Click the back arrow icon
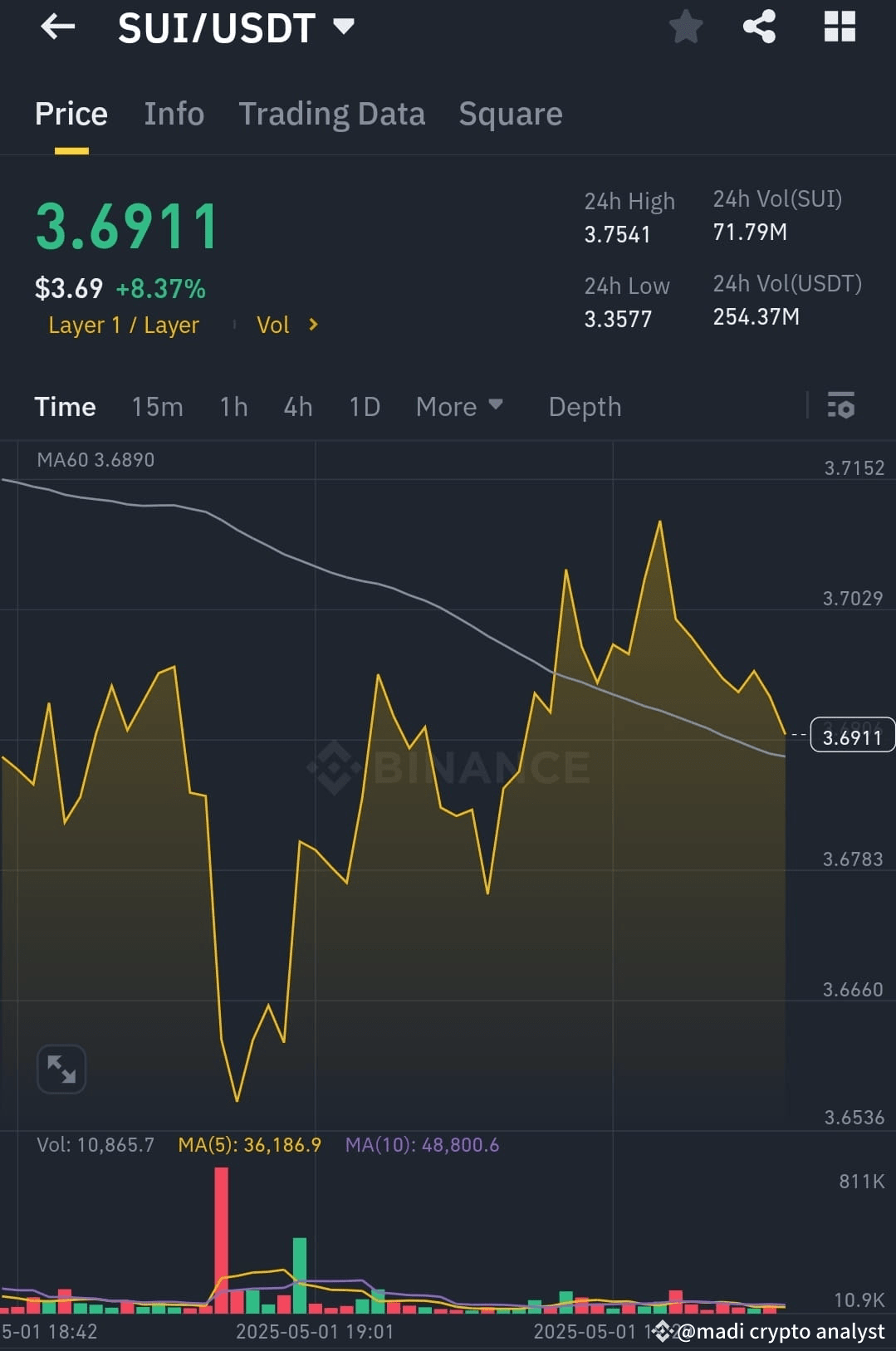The width and height of the screenshot is (896, 1351). [56, 27]
